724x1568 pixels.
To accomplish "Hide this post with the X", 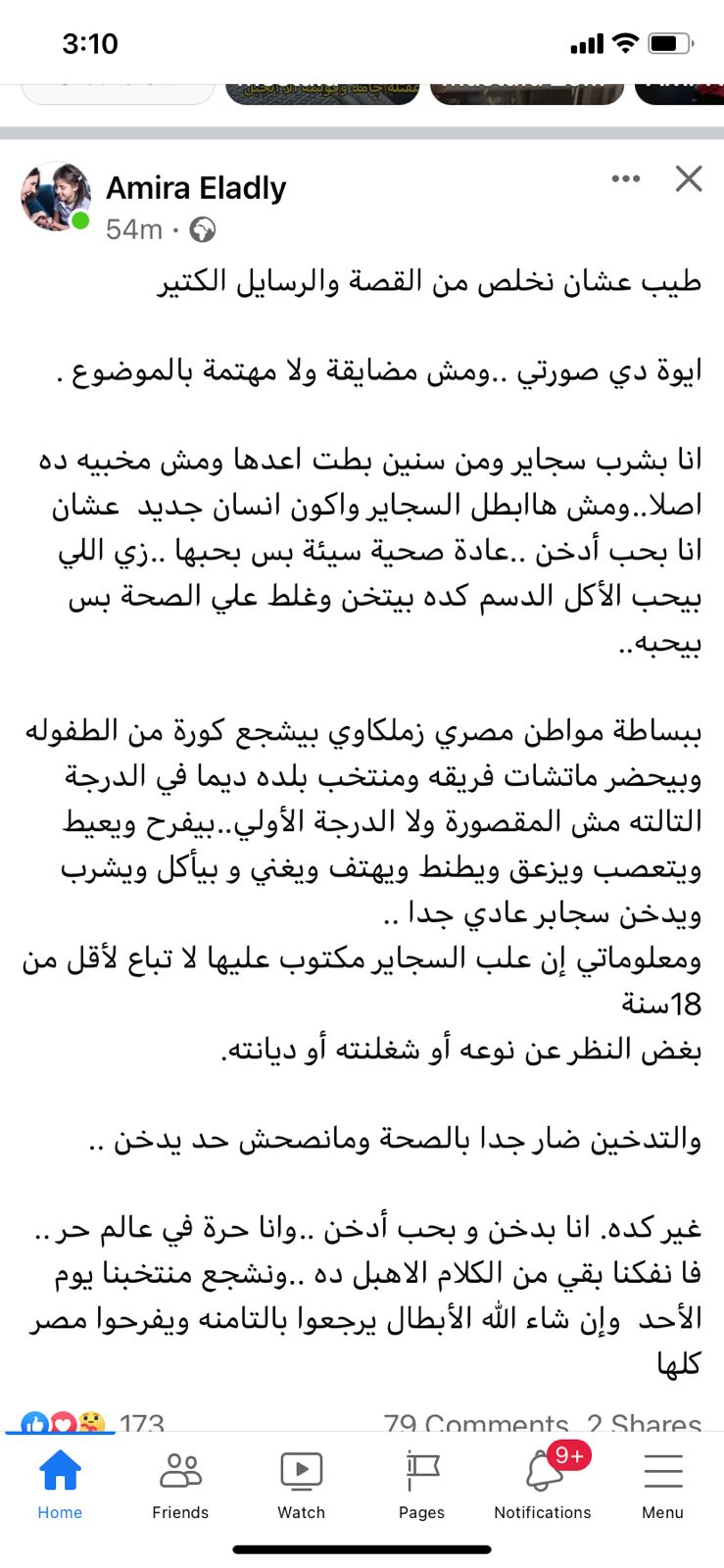I will [689, 178].
